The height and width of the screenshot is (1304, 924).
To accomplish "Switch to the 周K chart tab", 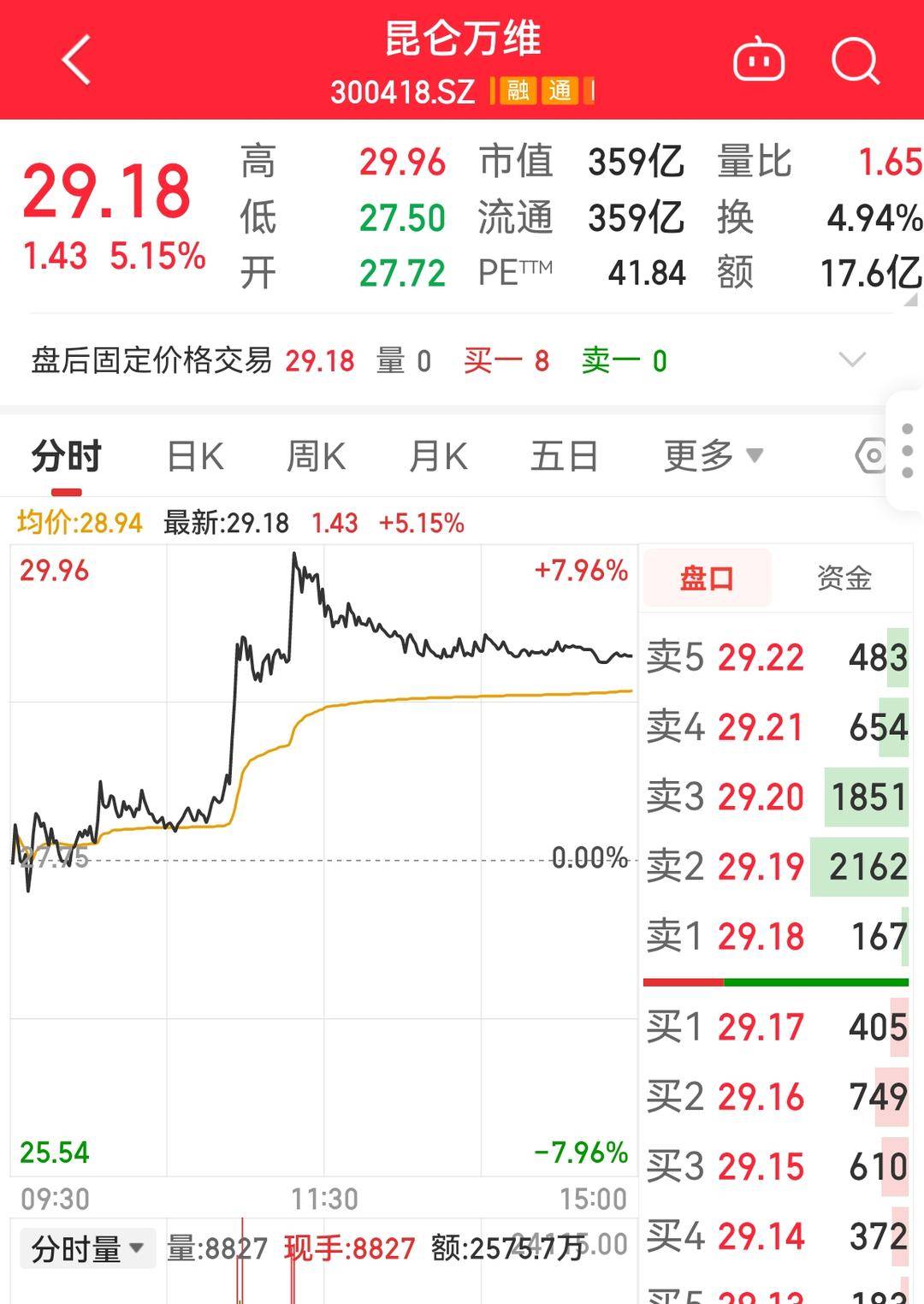I will [x=316, y=456].
